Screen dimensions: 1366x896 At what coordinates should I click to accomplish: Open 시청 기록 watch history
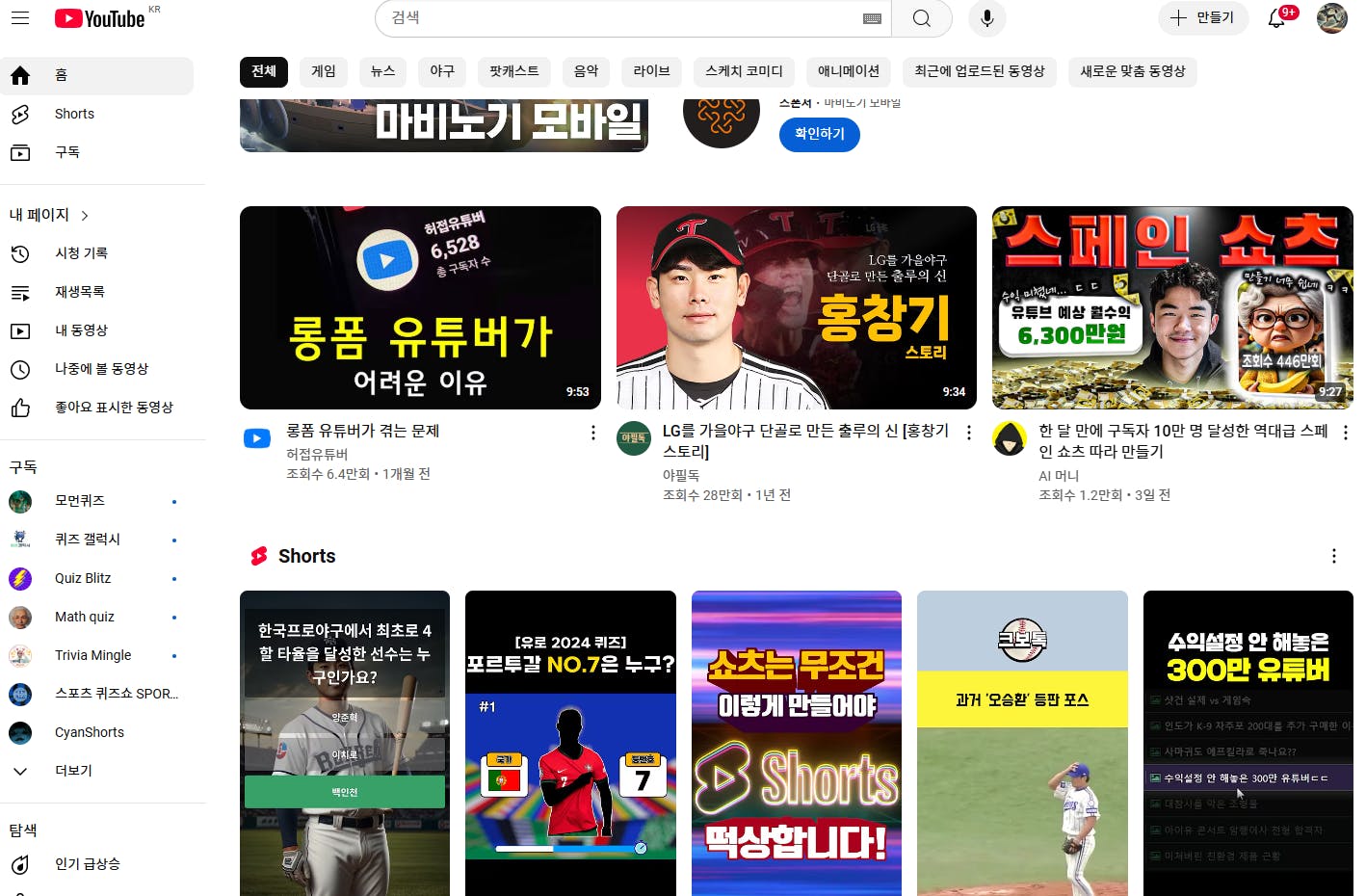[81, 253]
